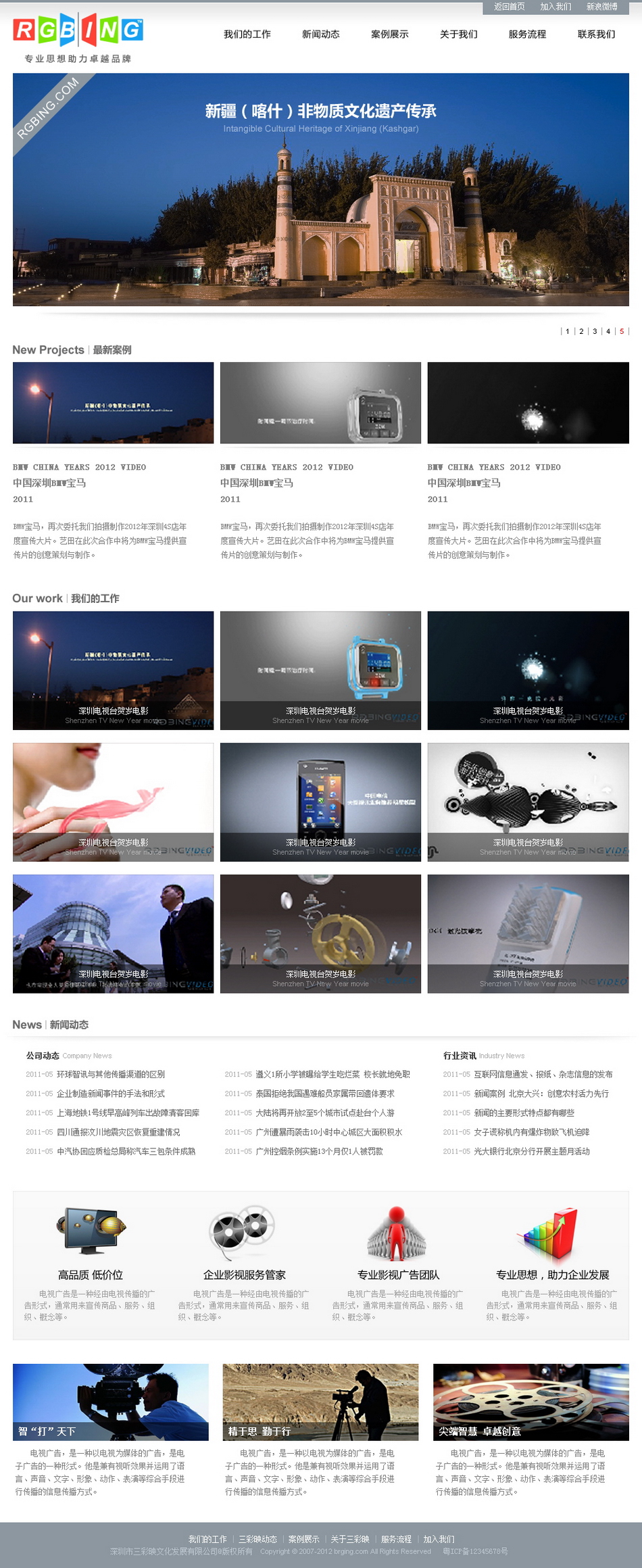
Task: Read news 广州控烟条例实施13个月仅1人被罚款
Action: pyautogui.click(x=319, y=1151)
